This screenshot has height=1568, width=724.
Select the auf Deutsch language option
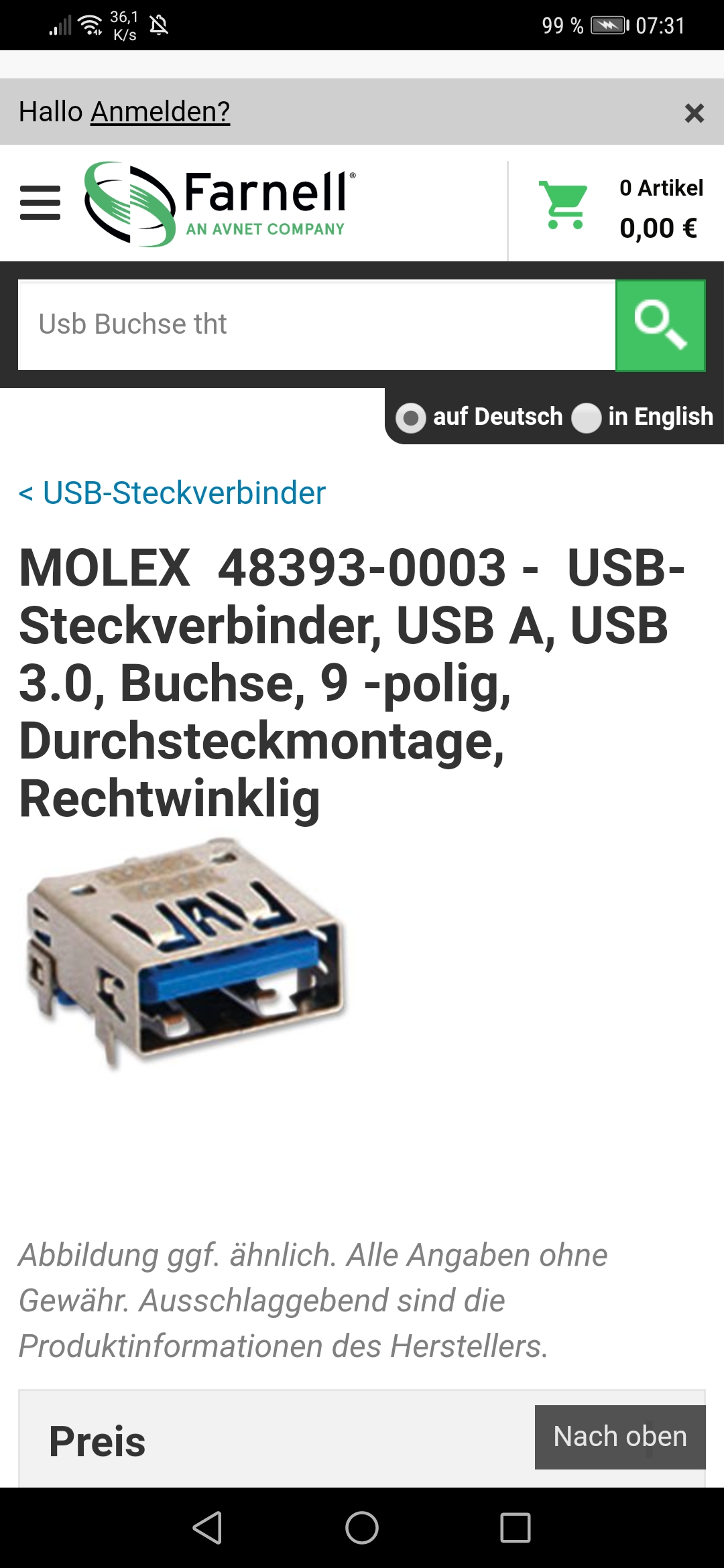pos(411,418)
